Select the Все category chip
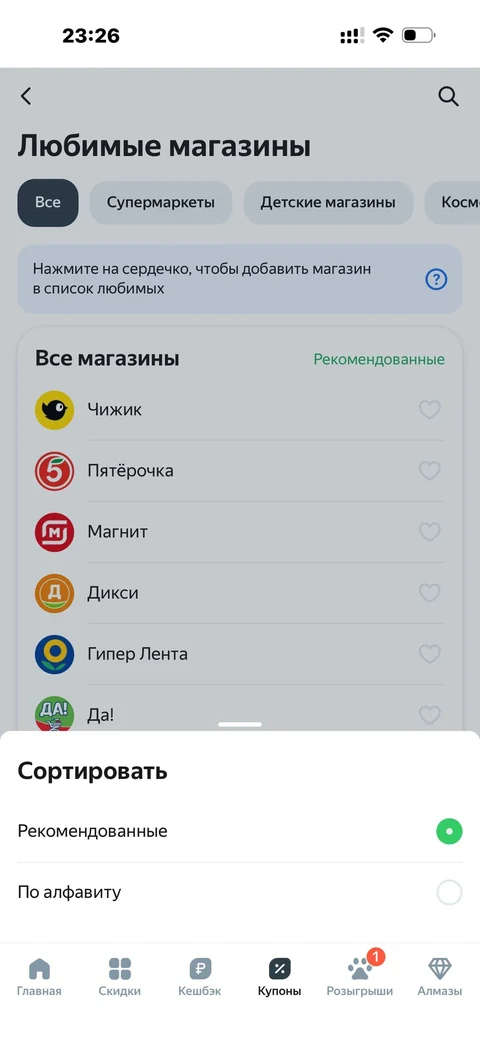Screen dimensions: 480x1043 click(x=48, y=202)
